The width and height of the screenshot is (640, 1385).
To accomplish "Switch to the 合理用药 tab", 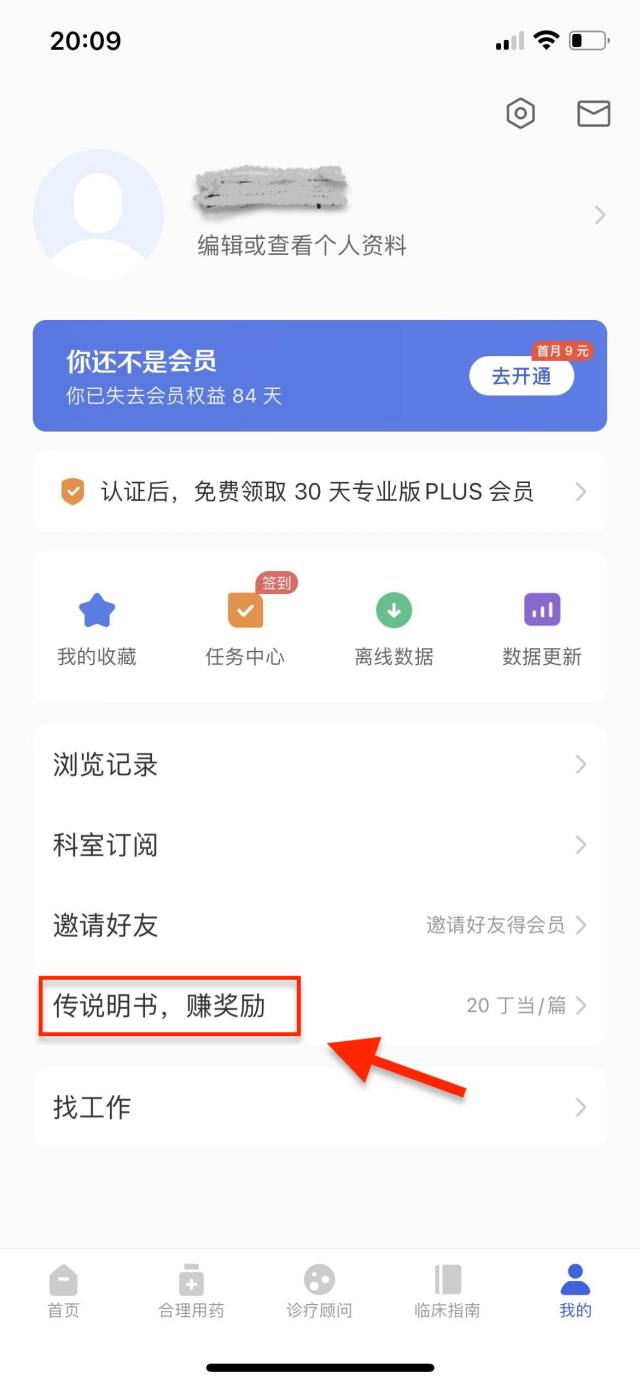I will pos(191,1292).
